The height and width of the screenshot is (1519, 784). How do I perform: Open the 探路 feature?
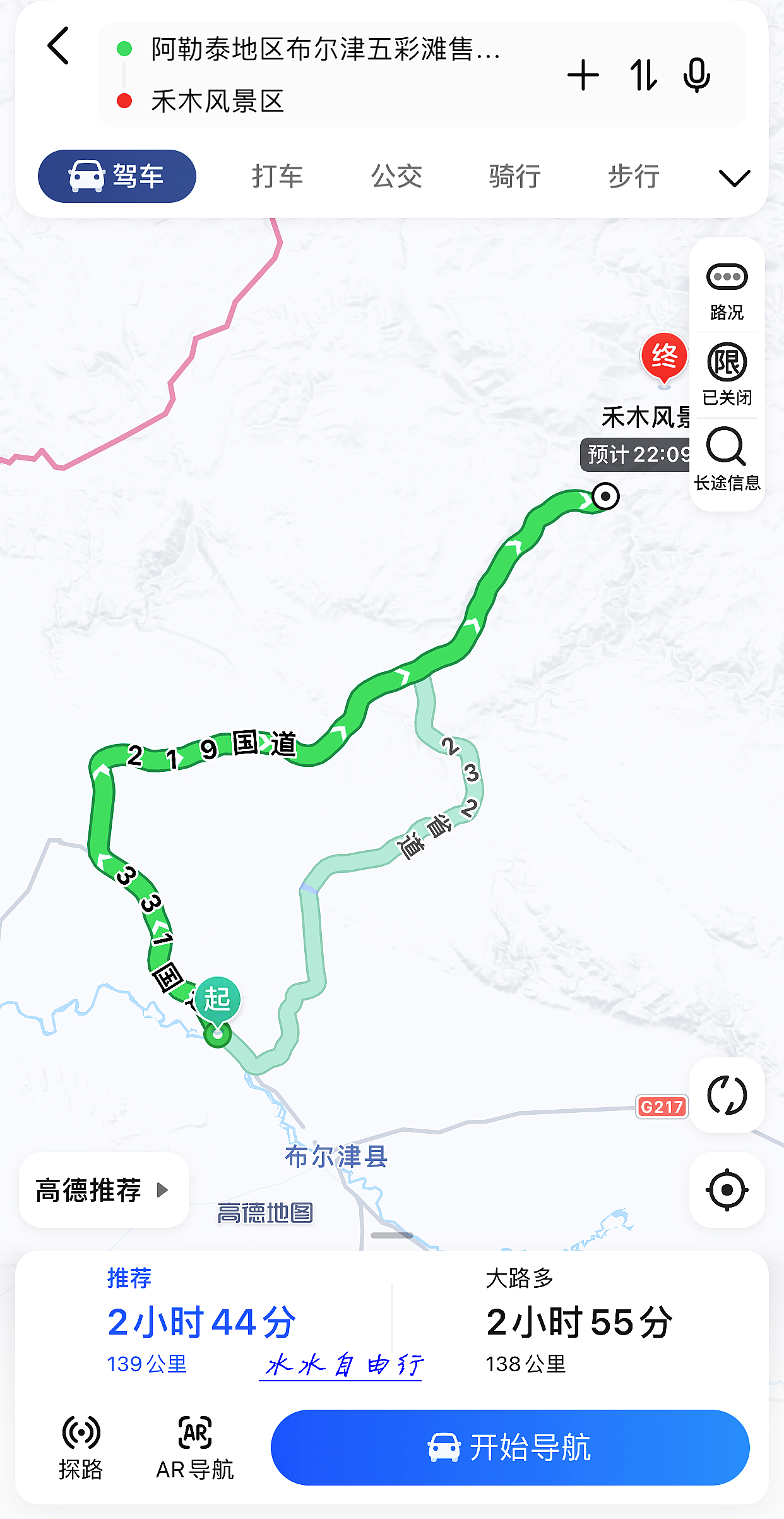[81, 1447]
